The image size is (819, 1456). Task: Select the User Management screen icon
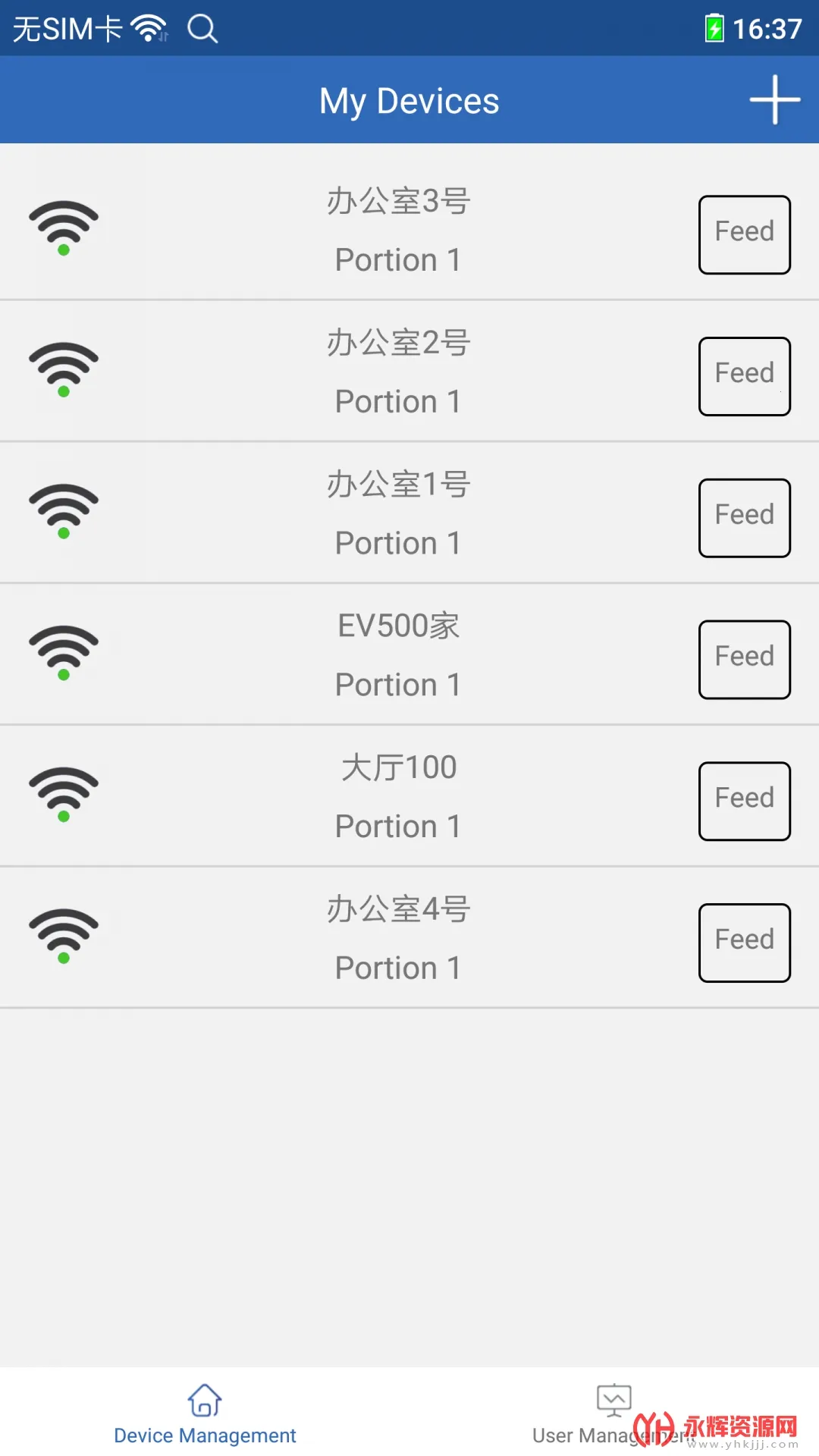pos(613,1398)
